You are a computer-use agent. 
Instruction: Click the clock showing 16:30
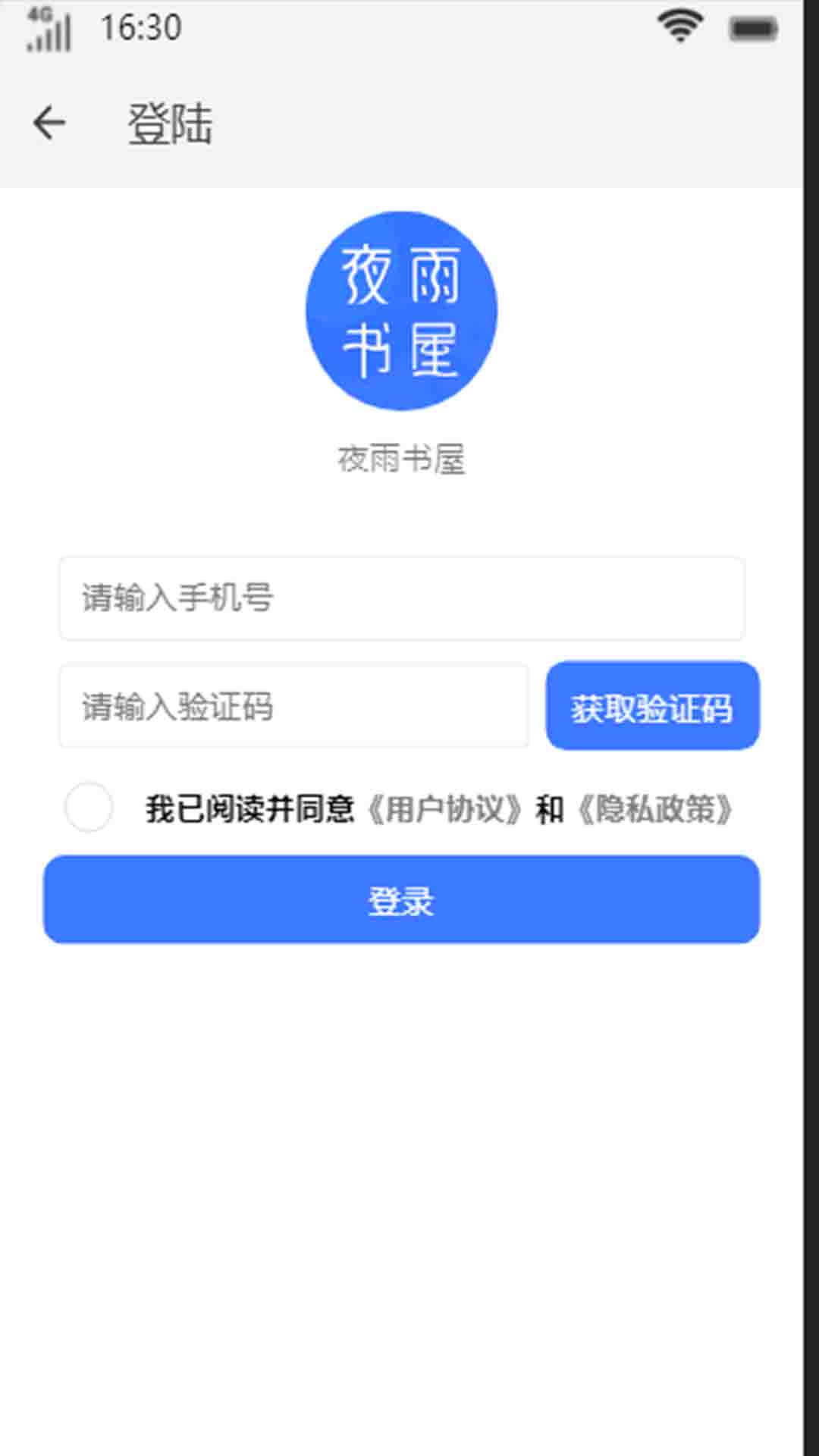click(140, 29)
